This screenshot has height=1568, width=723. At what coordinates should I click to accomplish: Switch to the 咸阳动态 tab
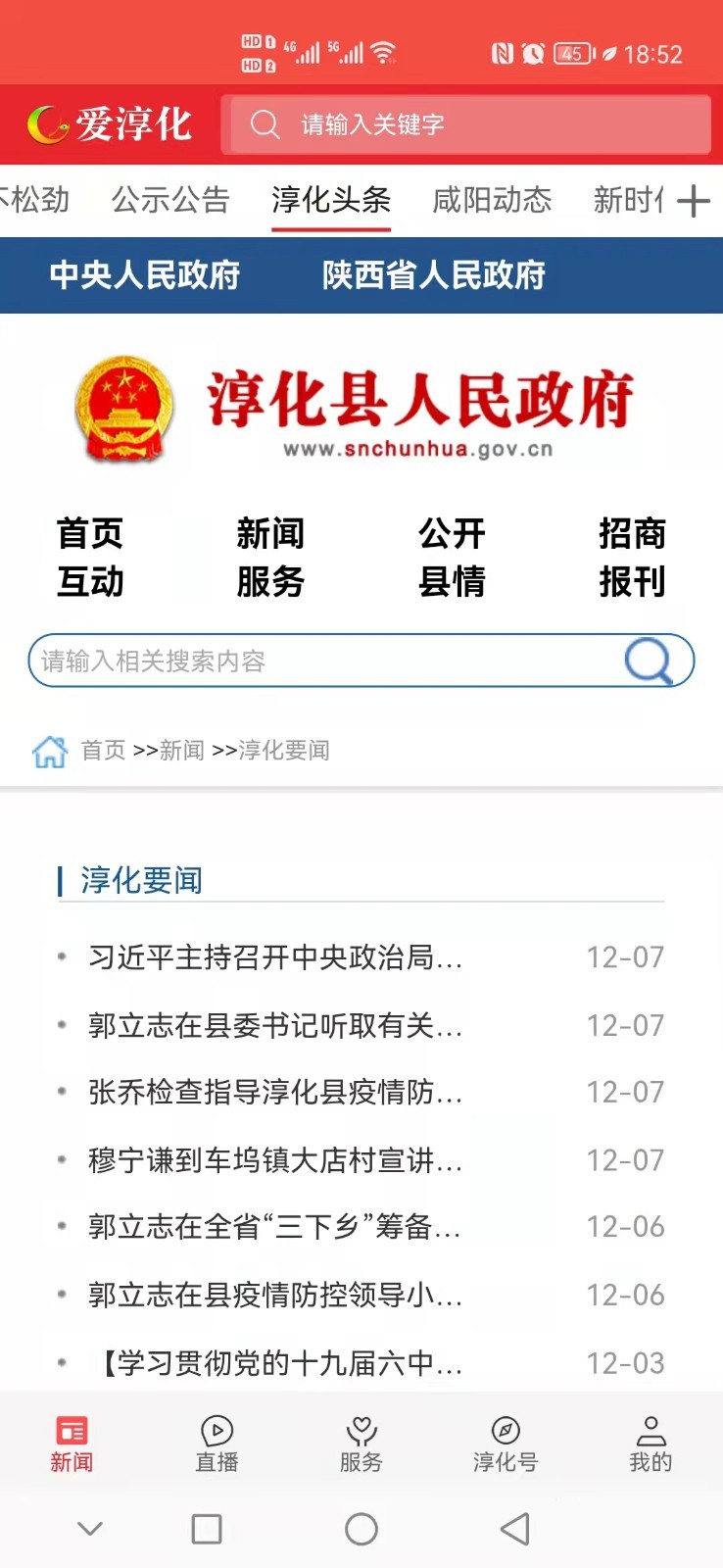[x=492, y=200]
